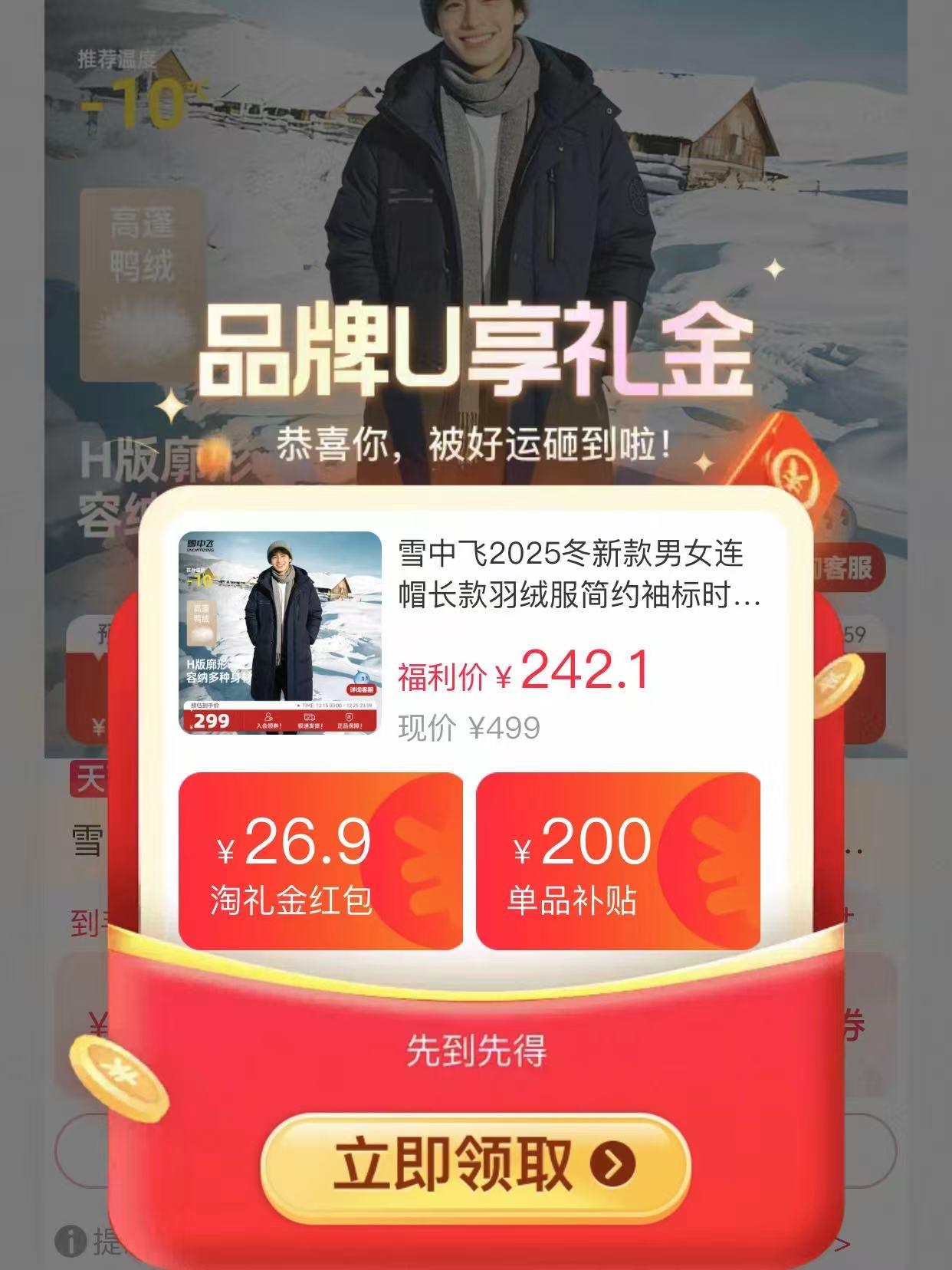Select the 极速发货 fast-shipping truck icon

coord(309,719)
